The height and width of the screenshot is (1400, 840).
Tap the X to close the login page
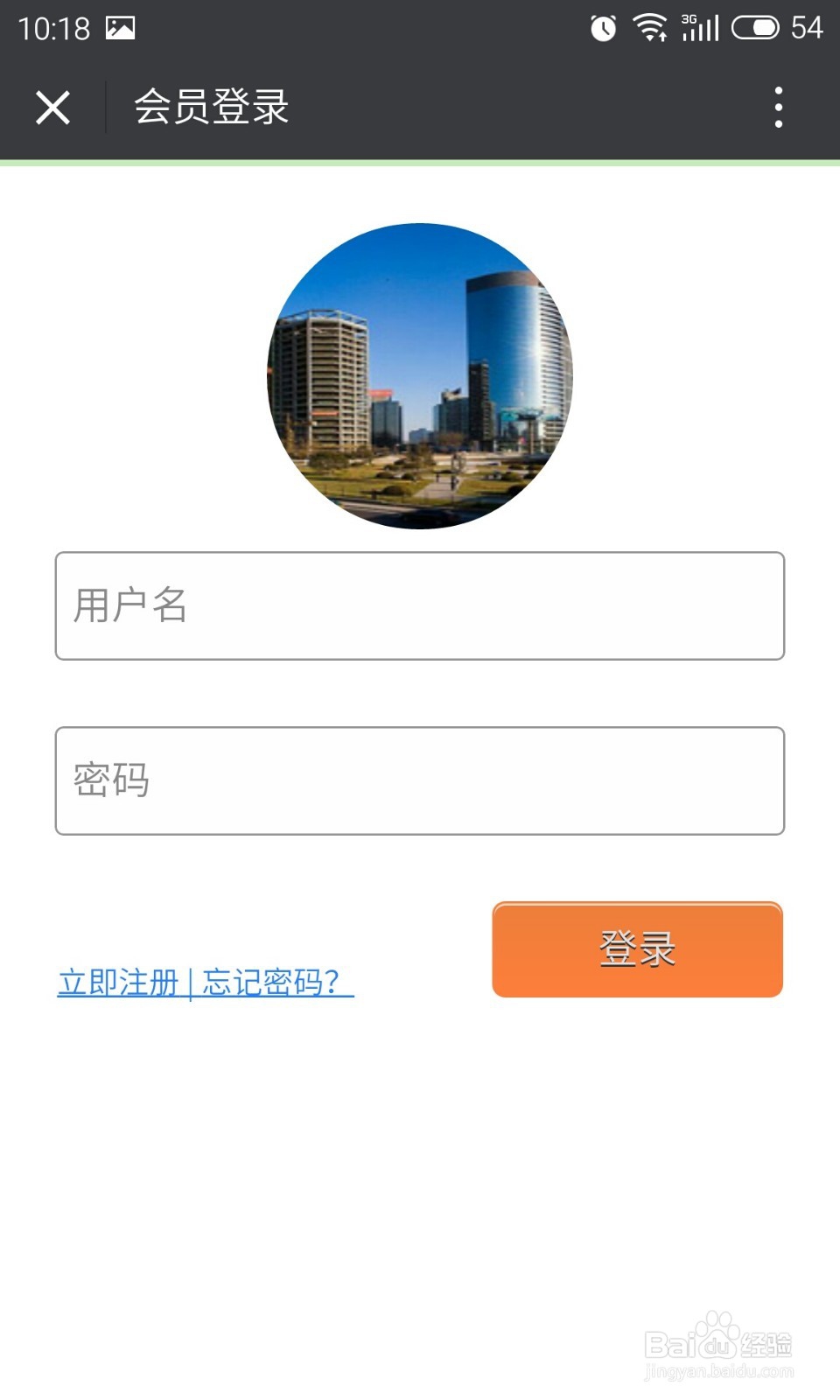coord(51,107)
